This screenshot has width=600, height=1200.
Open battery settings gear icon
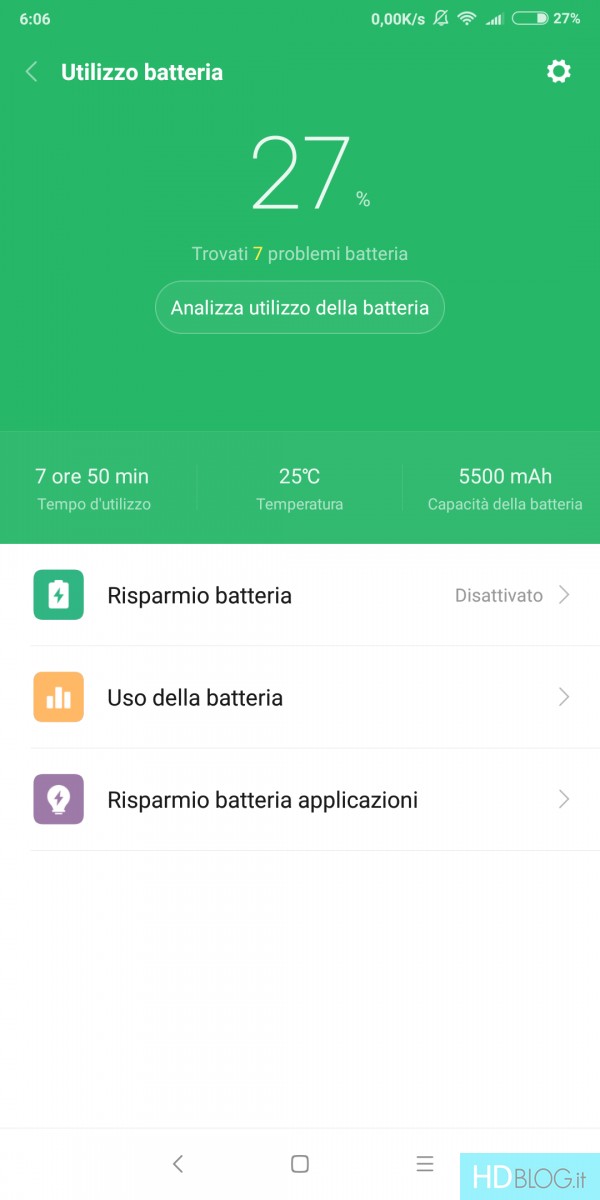point(558,71)
